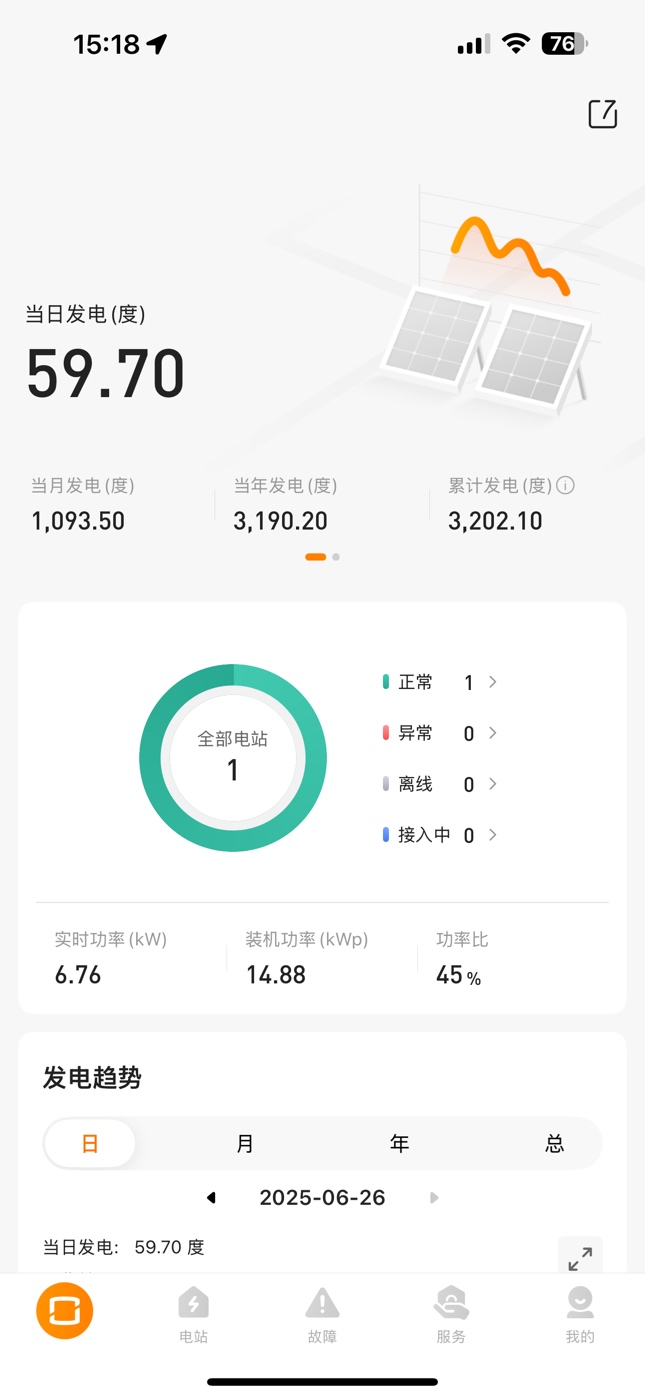Screen dimensions: 645x1398
Task: Open the 接入中 stations list
Action: click(440, 835)
